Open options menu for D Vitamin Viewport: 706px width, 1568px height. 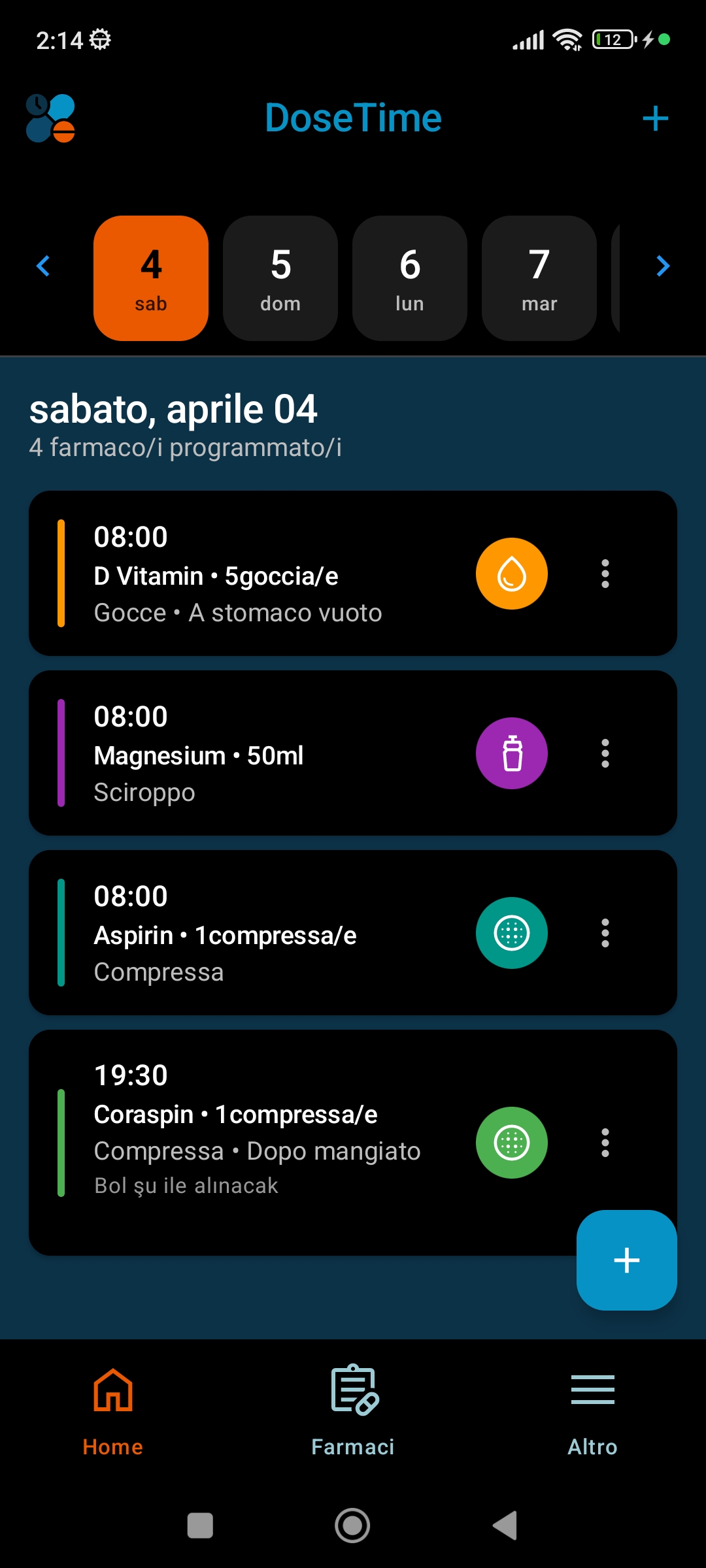[x=605, y=574]
